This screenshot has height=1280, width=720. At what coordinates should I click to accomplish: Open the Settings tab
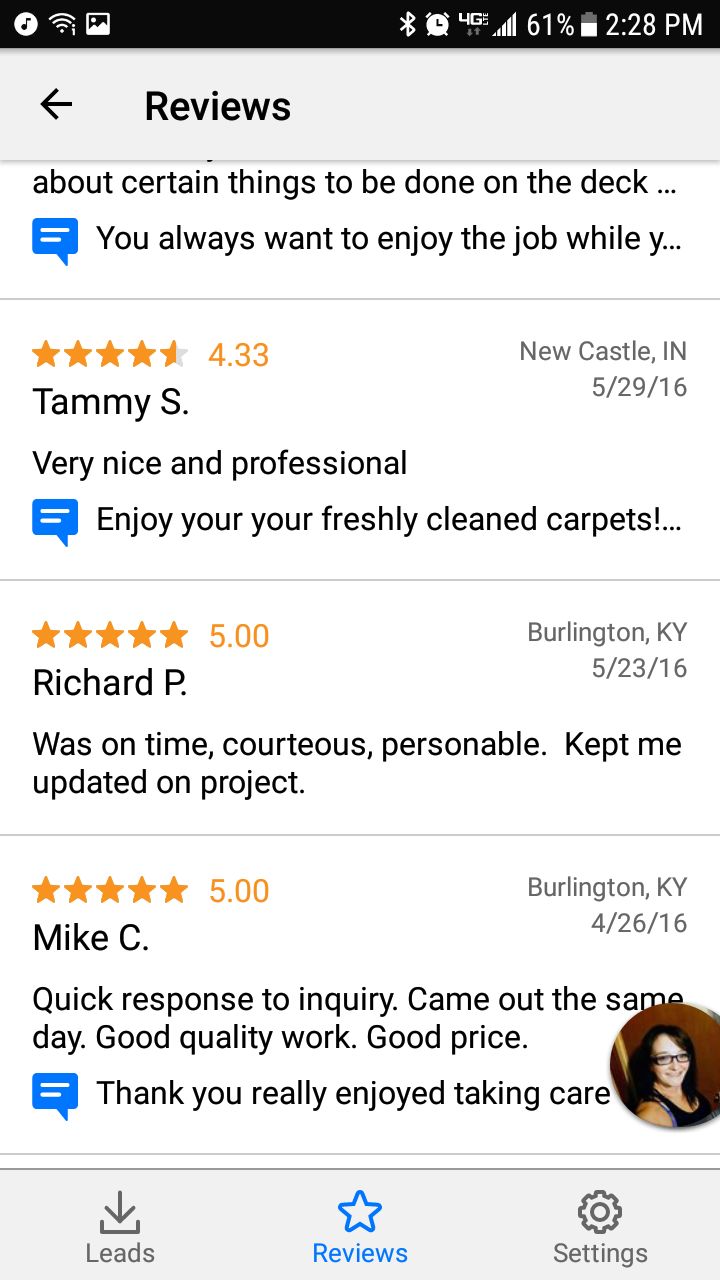(599, 1227)
